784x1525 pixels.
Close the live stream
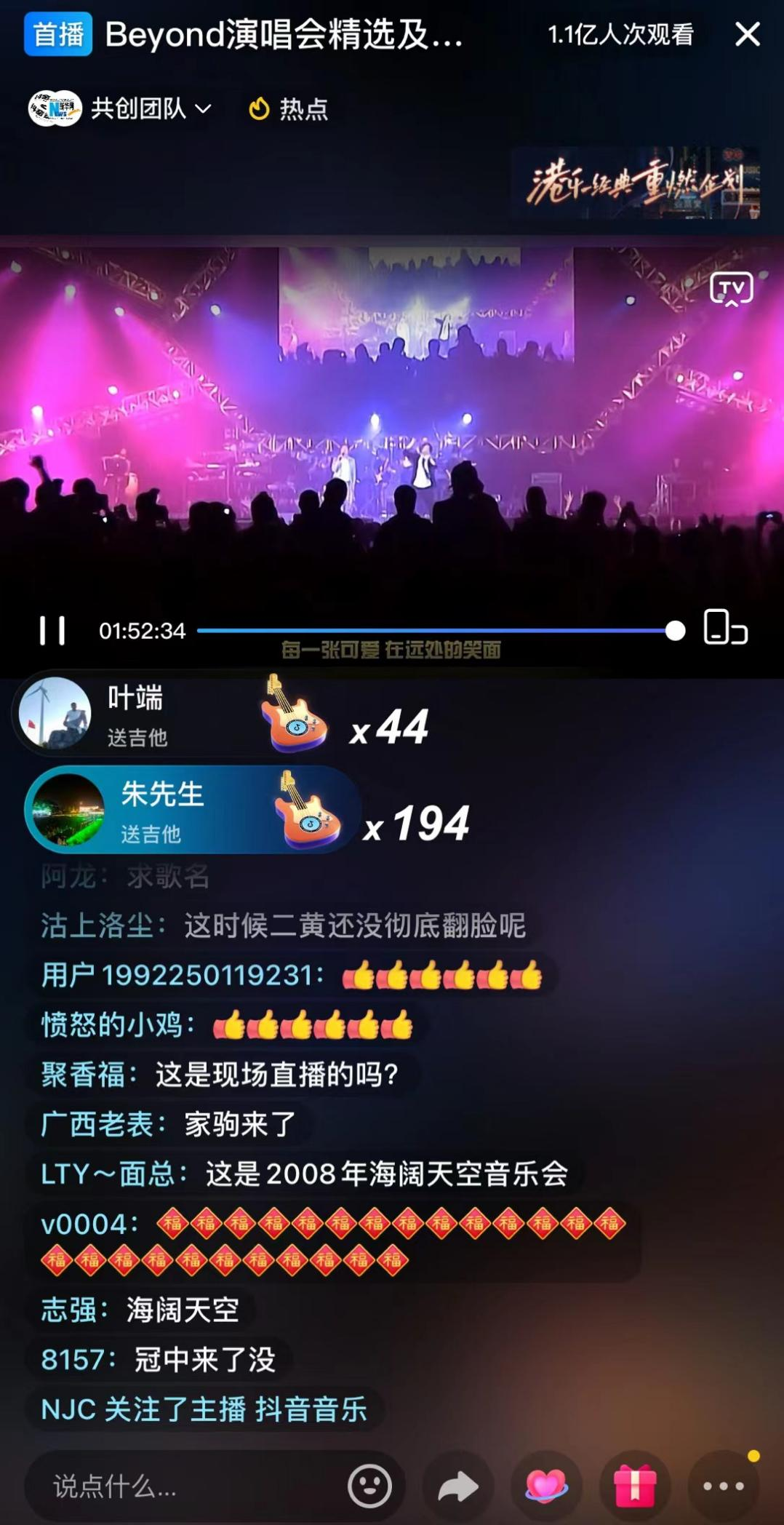pyautogui.click(x=747, y=34)
